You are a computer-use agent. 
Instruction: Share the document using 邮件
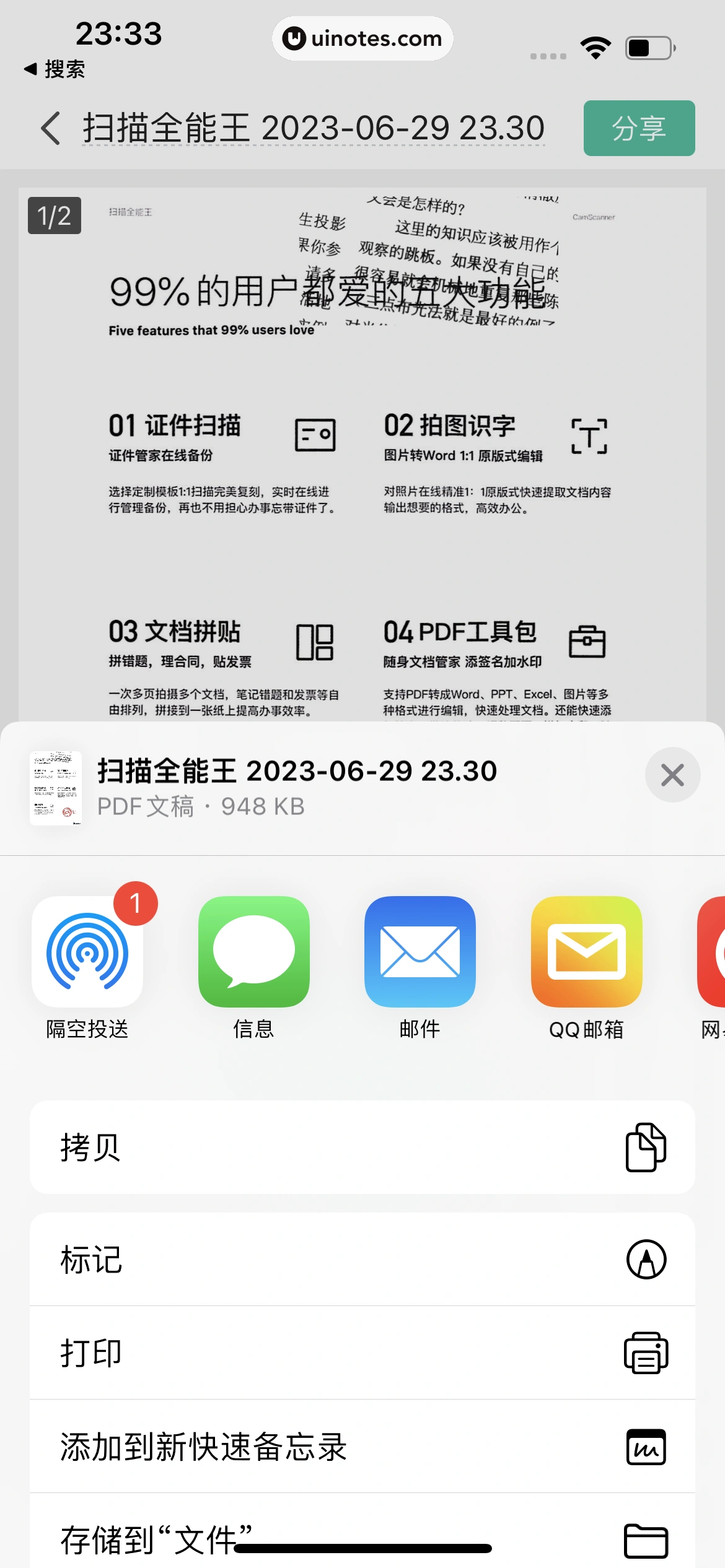point(420,952)
